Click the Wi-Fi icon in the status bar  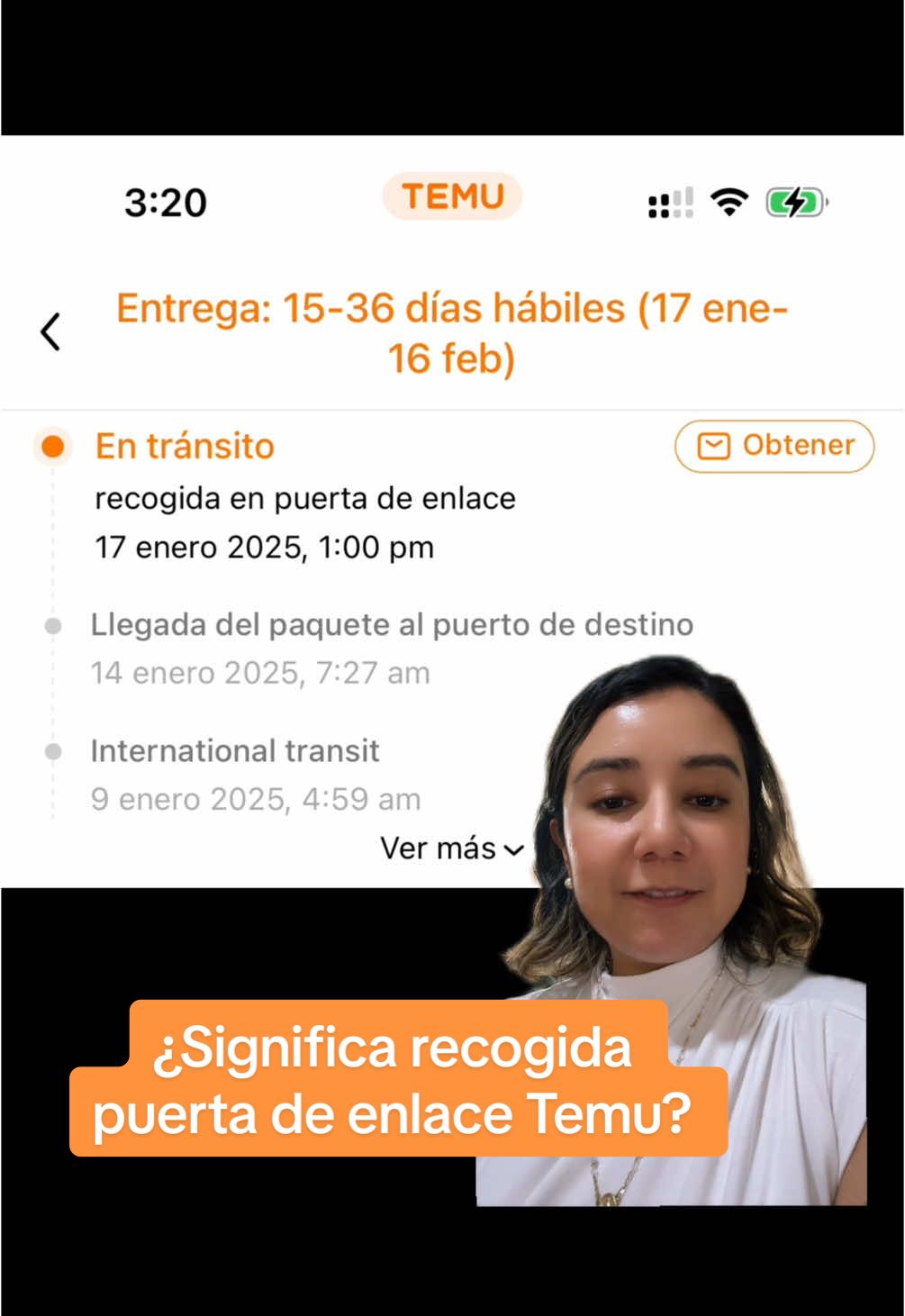[731, 202]
